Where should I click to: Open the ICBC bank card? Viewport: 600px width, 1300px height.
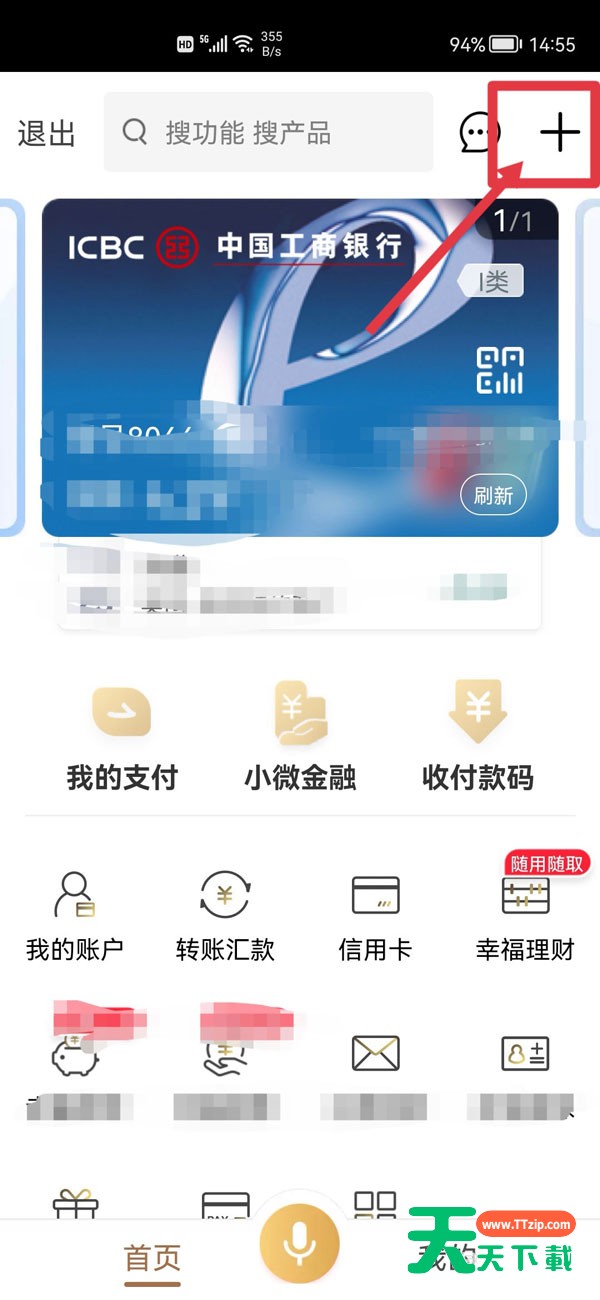pyautogui.click(x=300, y=330)
